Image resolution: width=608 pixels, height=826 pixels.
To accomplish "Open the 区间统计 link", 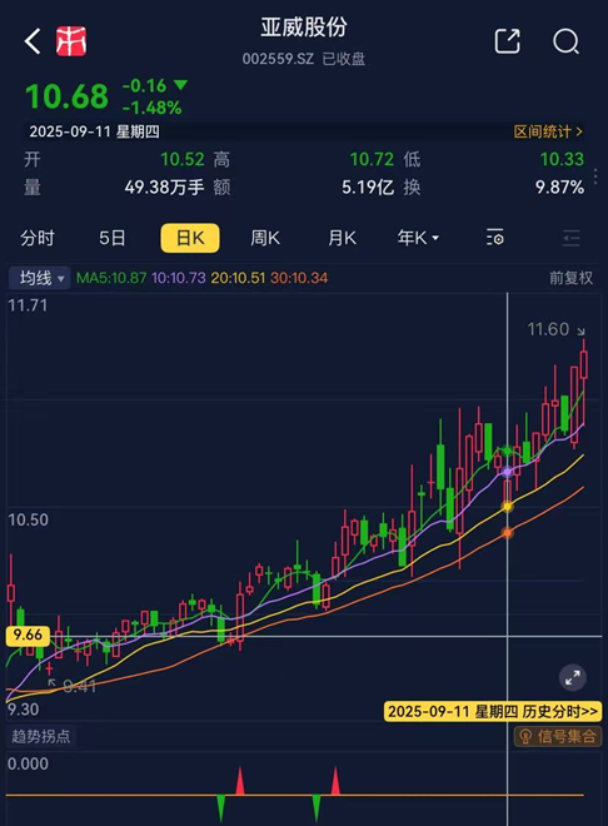I will (x=548, y=131).
